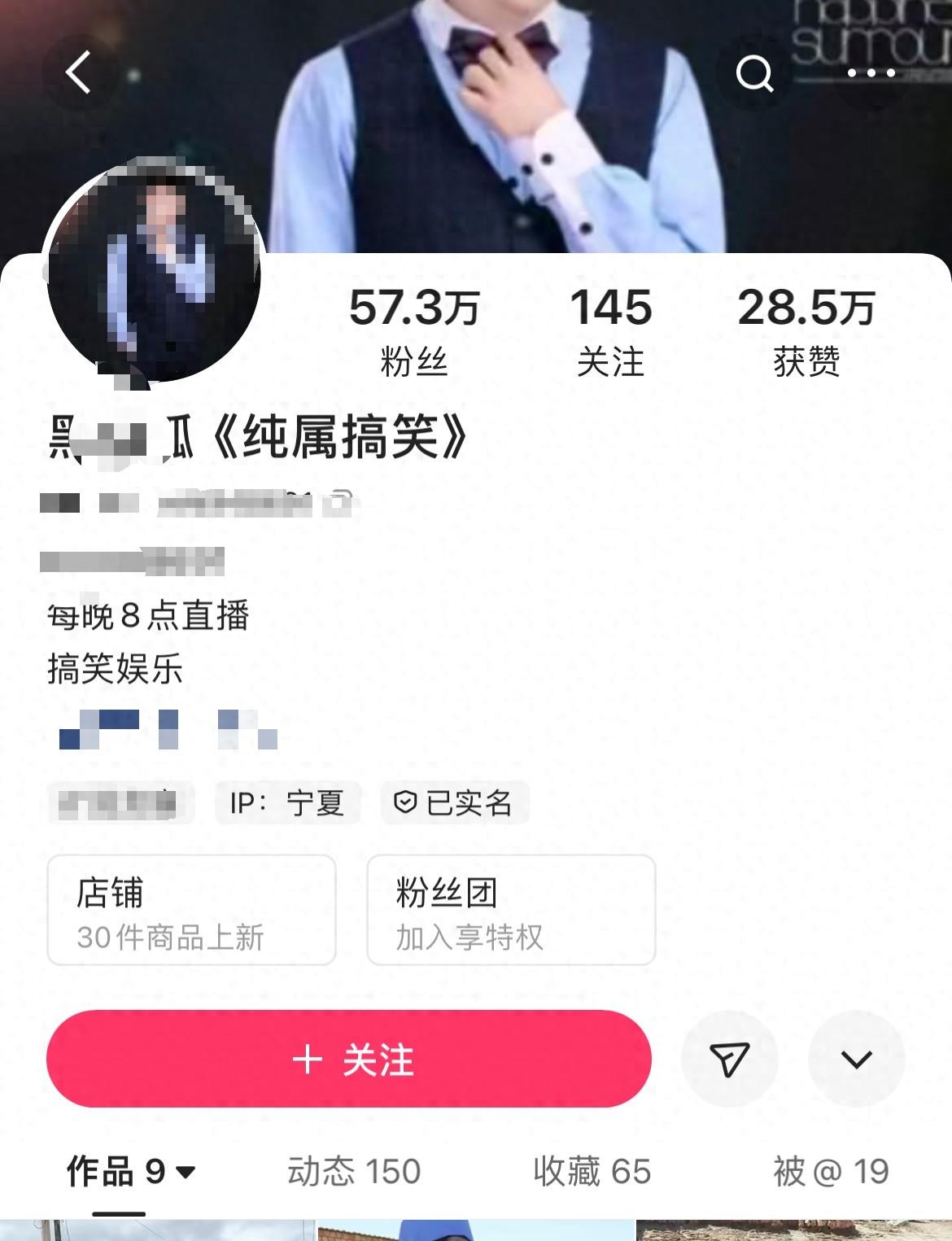Image resolution: width=952 pixels, height=1241 pixels.
Task: Open the 28.5万 获赞 likes count
Action: (x=806, y=331)
